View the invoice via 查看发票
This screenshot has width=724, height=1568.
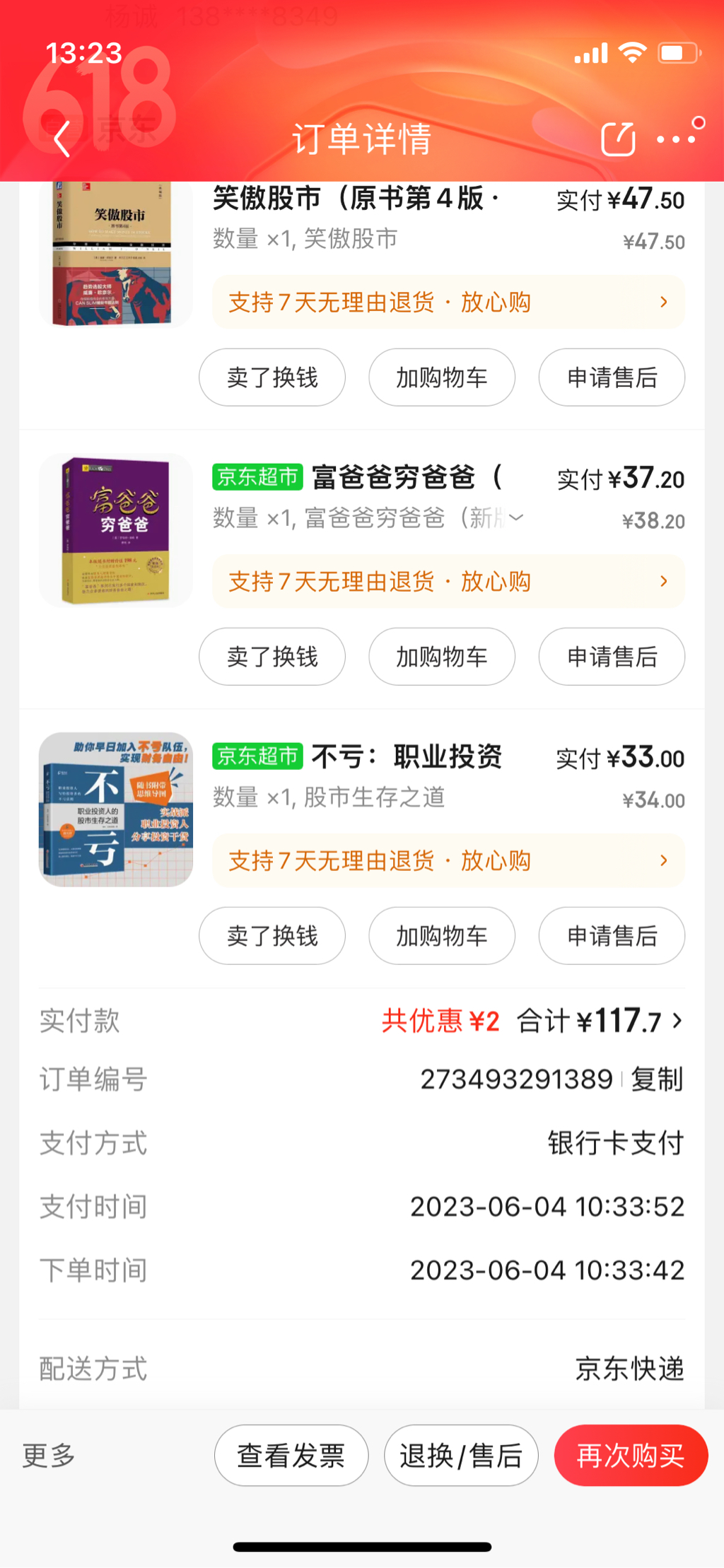[291, 1456]
